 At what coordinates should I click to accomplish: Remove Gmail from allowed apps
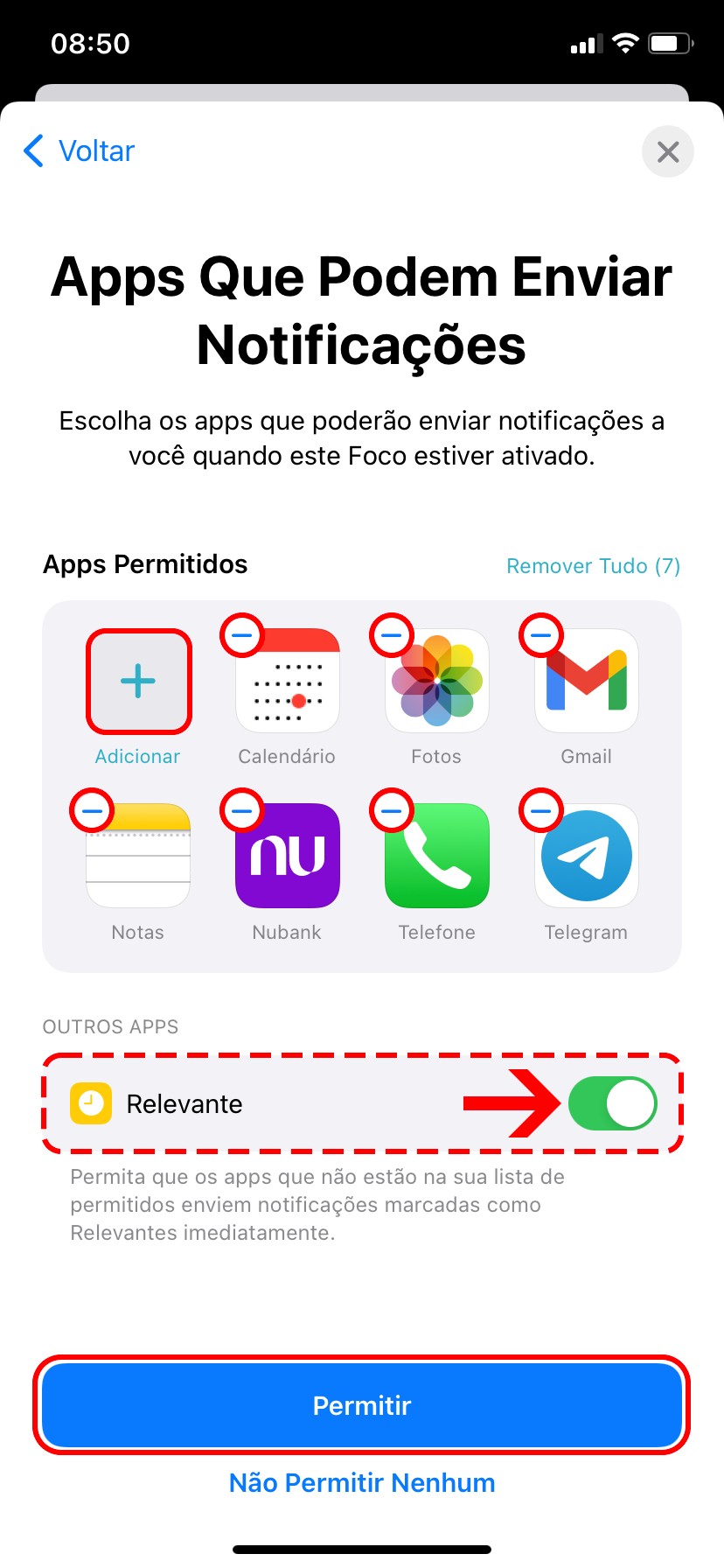tap(541, 634)
